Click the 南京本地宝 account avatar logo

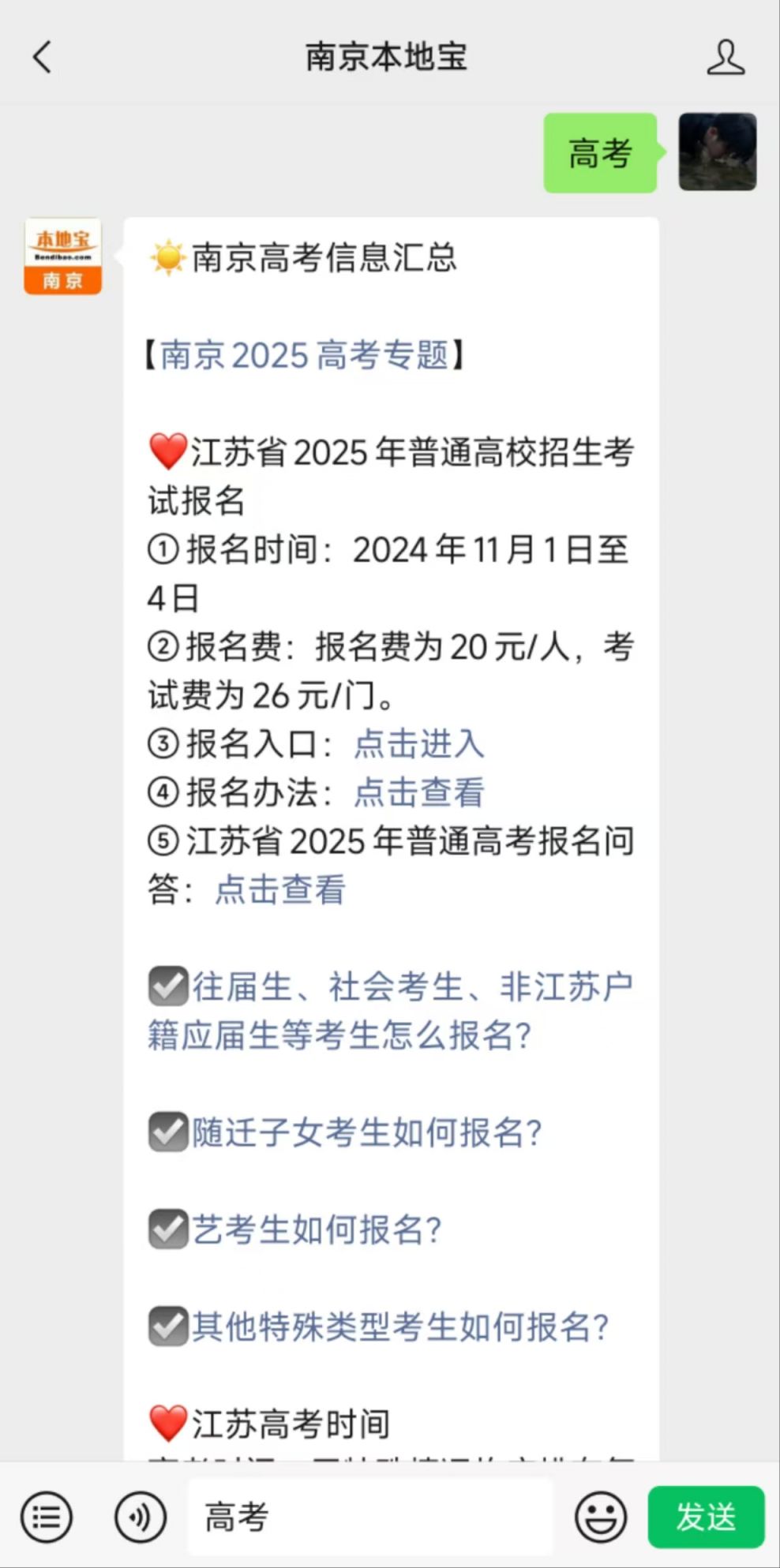(62, 256)
